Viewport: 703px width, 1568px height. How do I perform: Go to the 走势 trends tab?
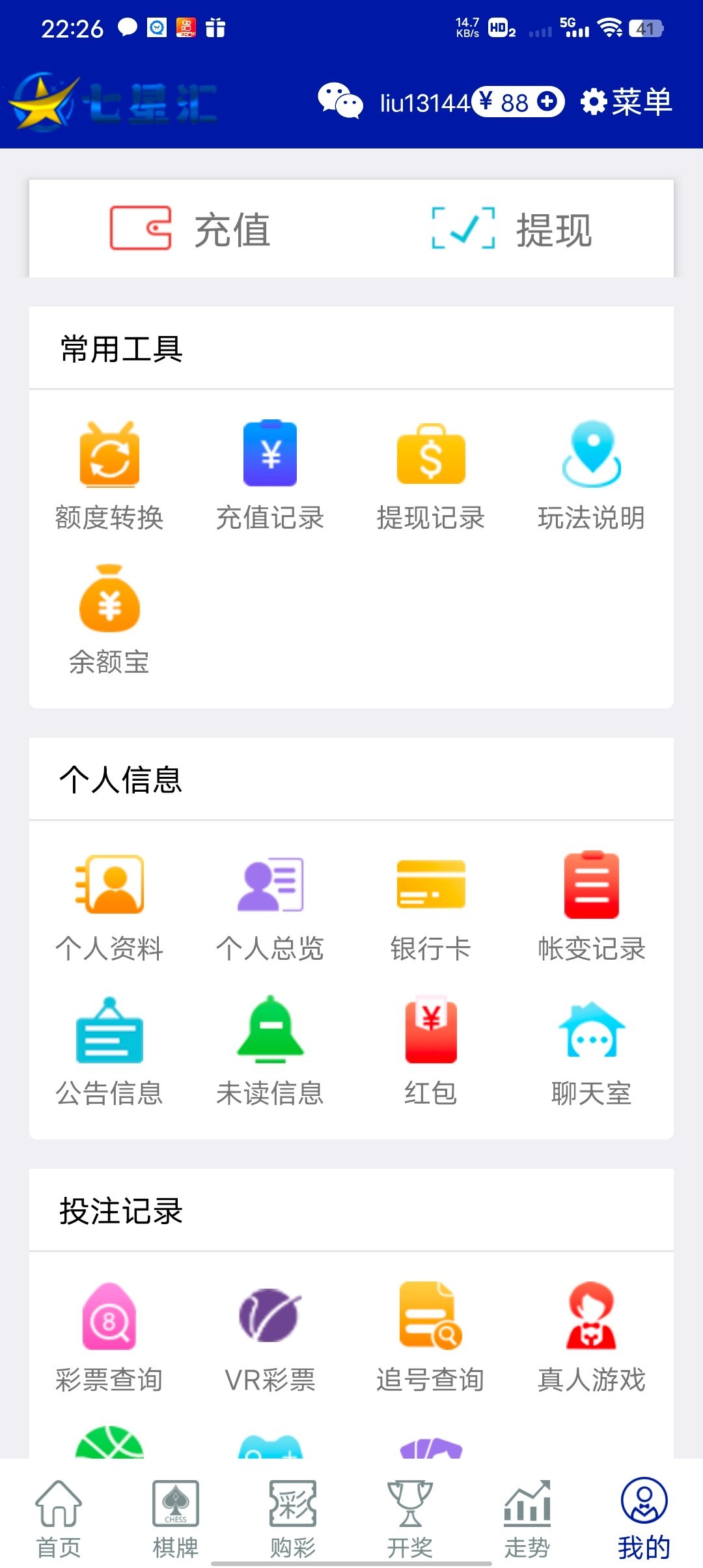tap(527, 1519)
